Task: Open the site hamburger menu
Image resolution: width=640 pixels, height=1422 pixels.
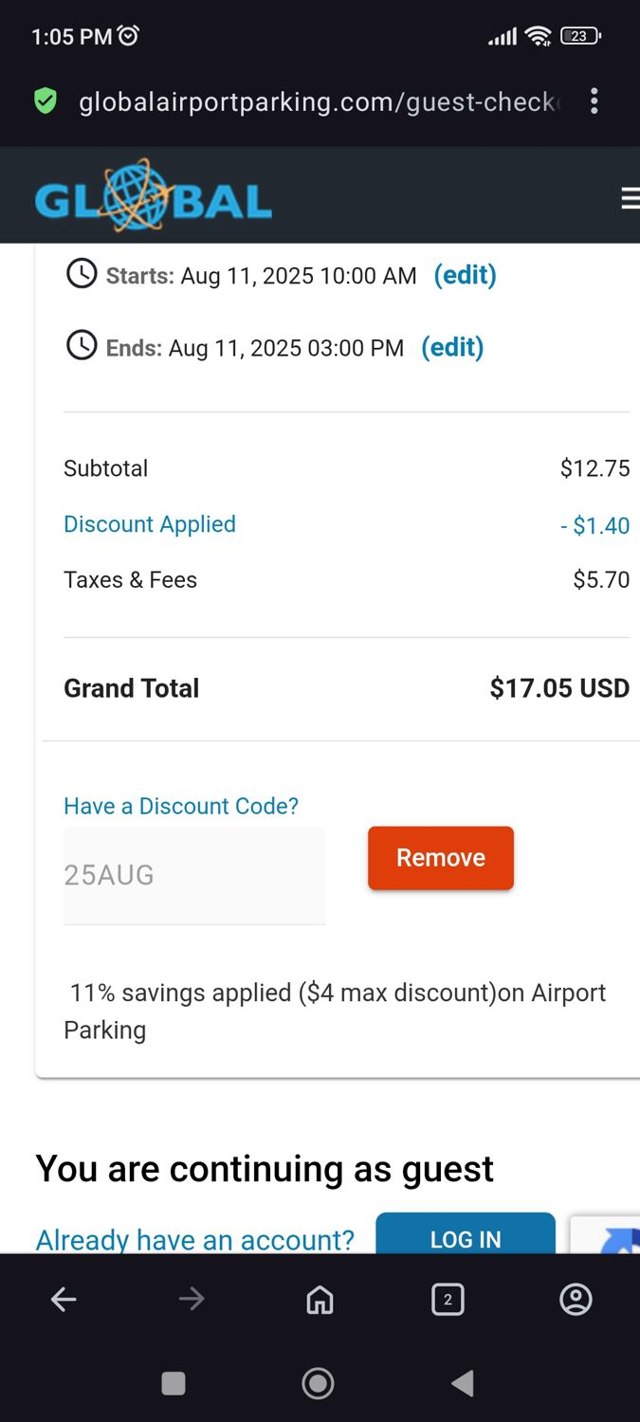Action: 629,198
